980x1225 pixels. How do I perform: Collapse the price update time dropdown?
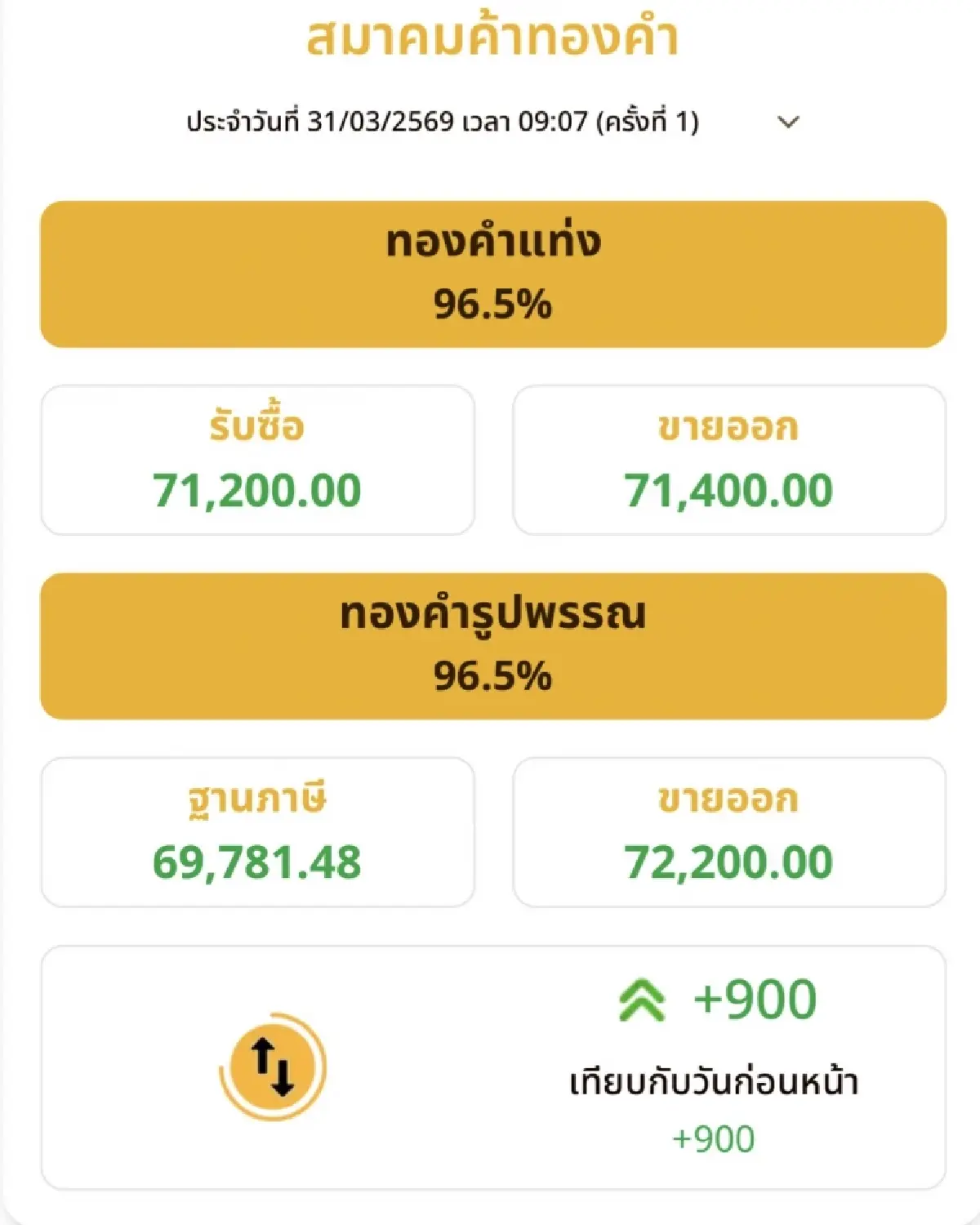tap(786, 122)
